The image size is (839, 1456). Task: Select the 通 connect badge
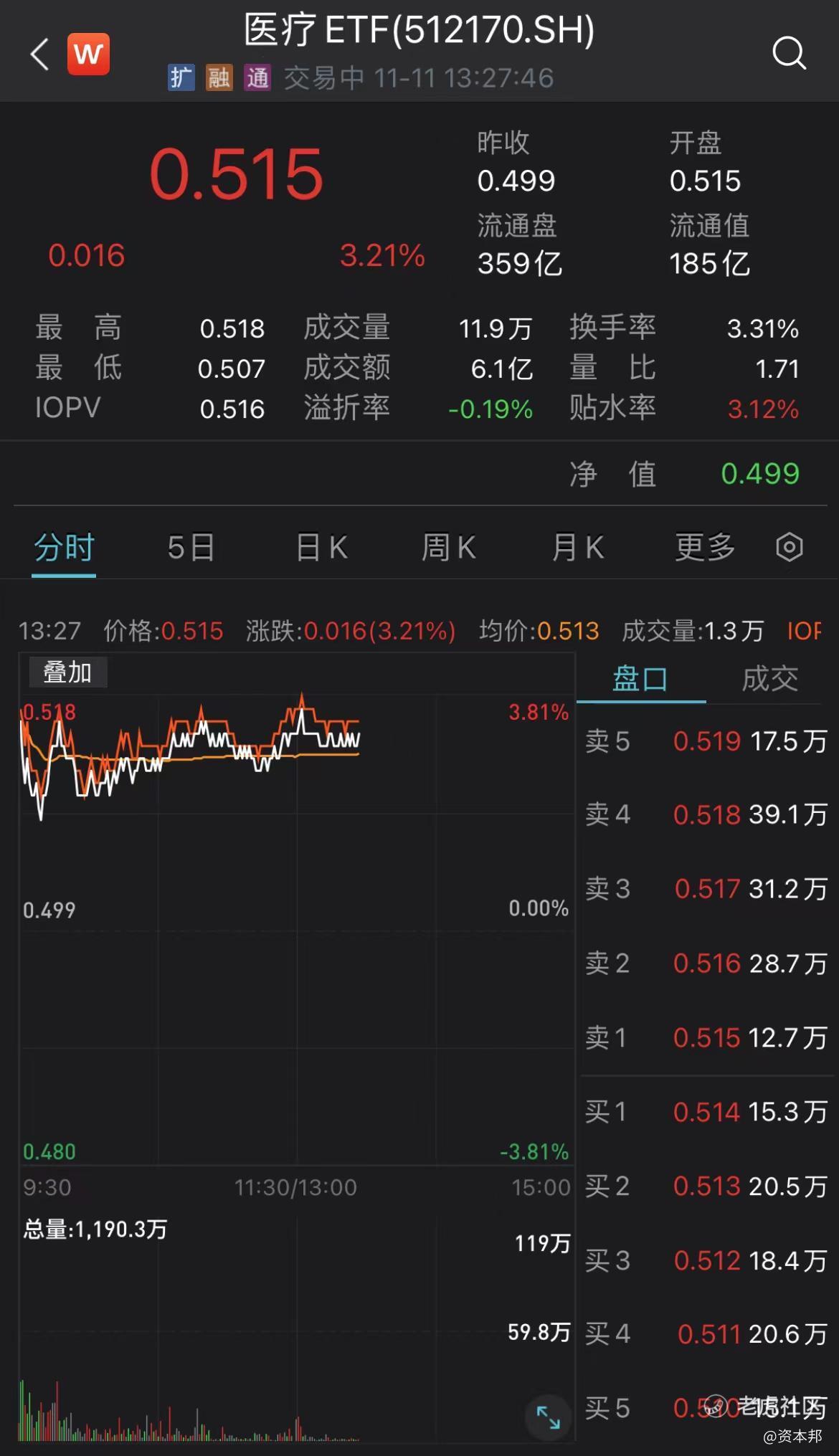pyautogui.click(x=259, y=77)
